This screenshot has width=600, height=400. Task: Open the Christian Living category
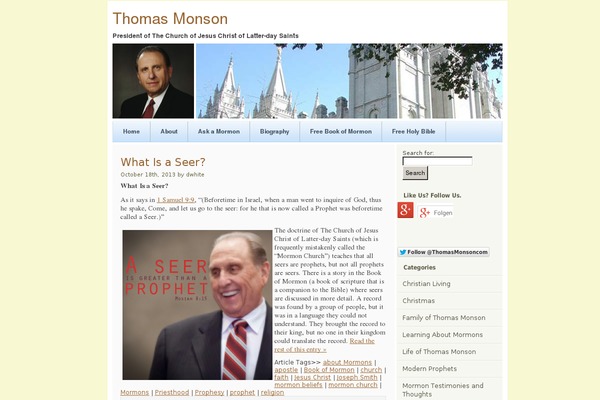point(426,284)
